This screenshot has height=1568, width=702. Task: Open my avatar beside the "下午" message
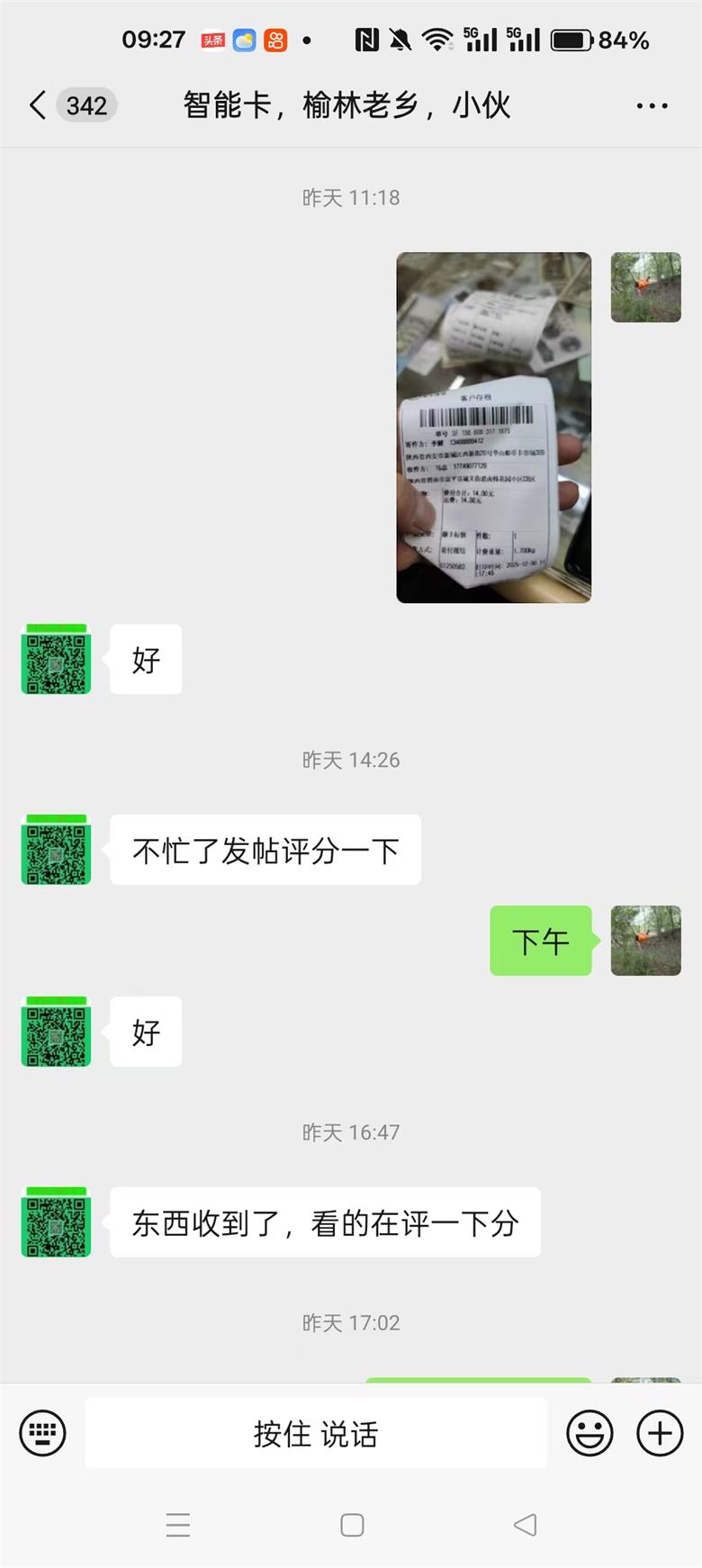(645, 940)
